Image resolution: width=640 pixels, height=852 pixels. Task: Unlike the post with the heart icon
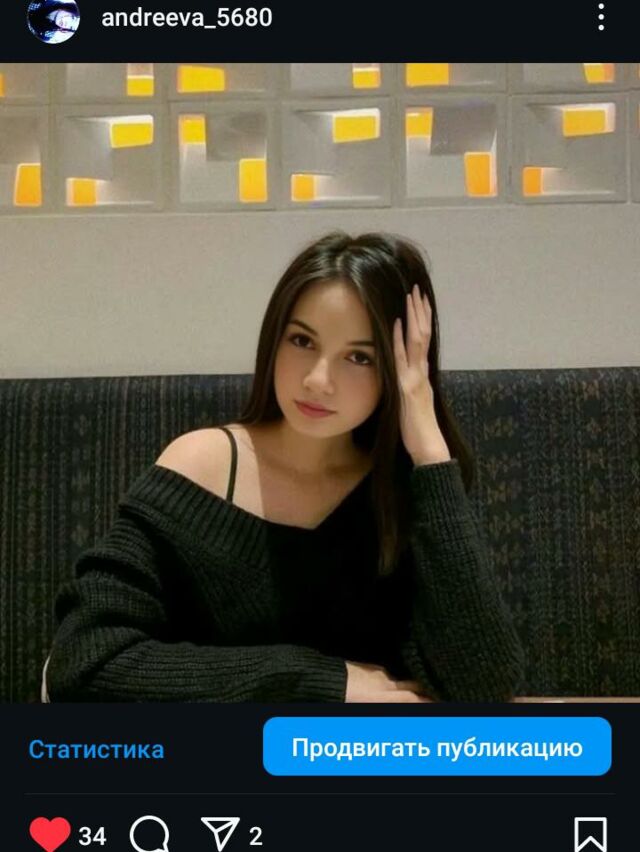tap(50, 834)
